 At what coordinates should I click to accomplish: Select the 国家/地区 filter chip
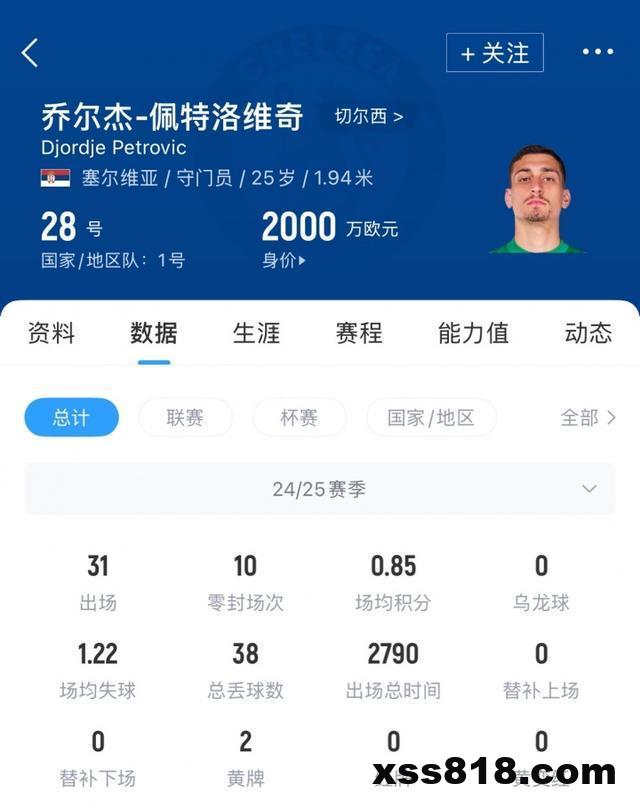[431, 417]
